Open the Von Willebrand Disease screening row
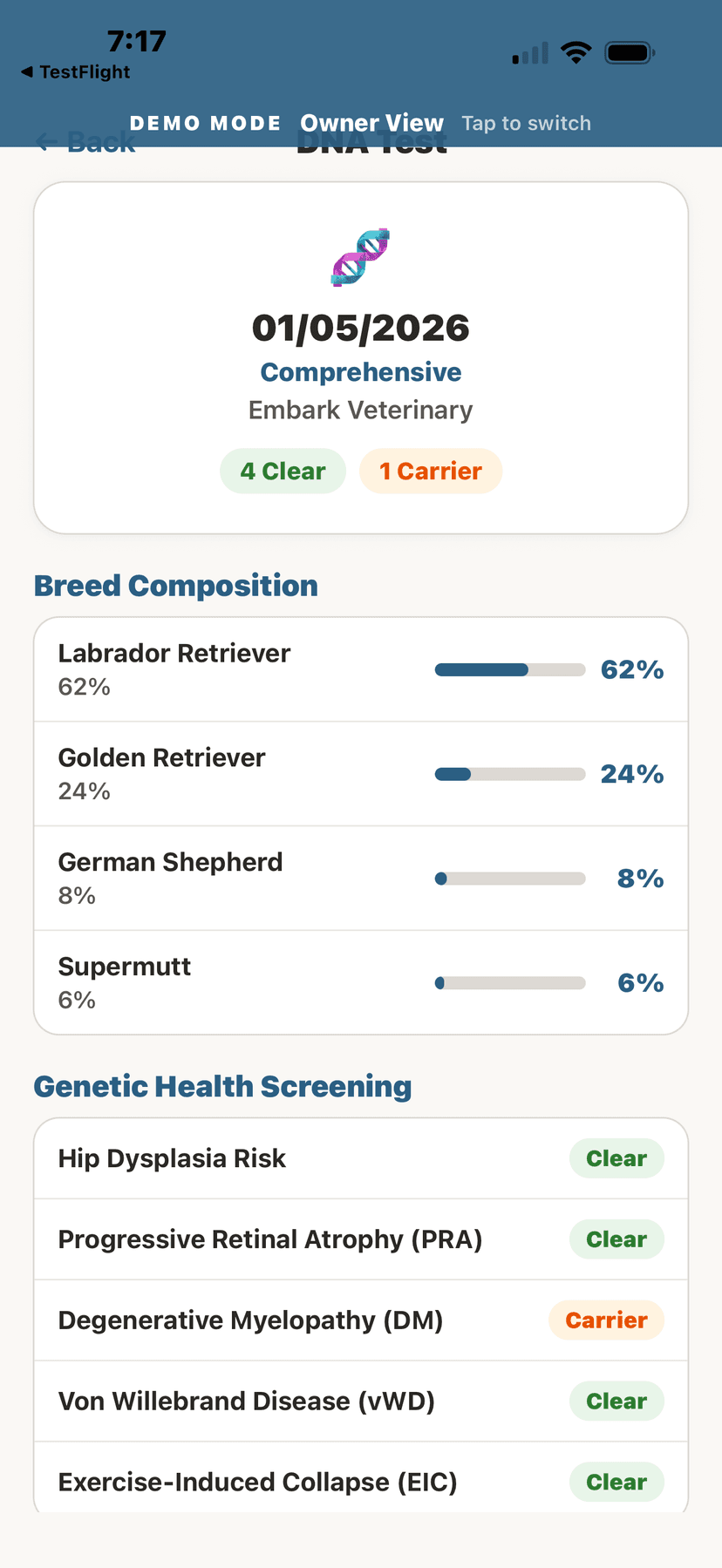 click(x=360, y=1401)
